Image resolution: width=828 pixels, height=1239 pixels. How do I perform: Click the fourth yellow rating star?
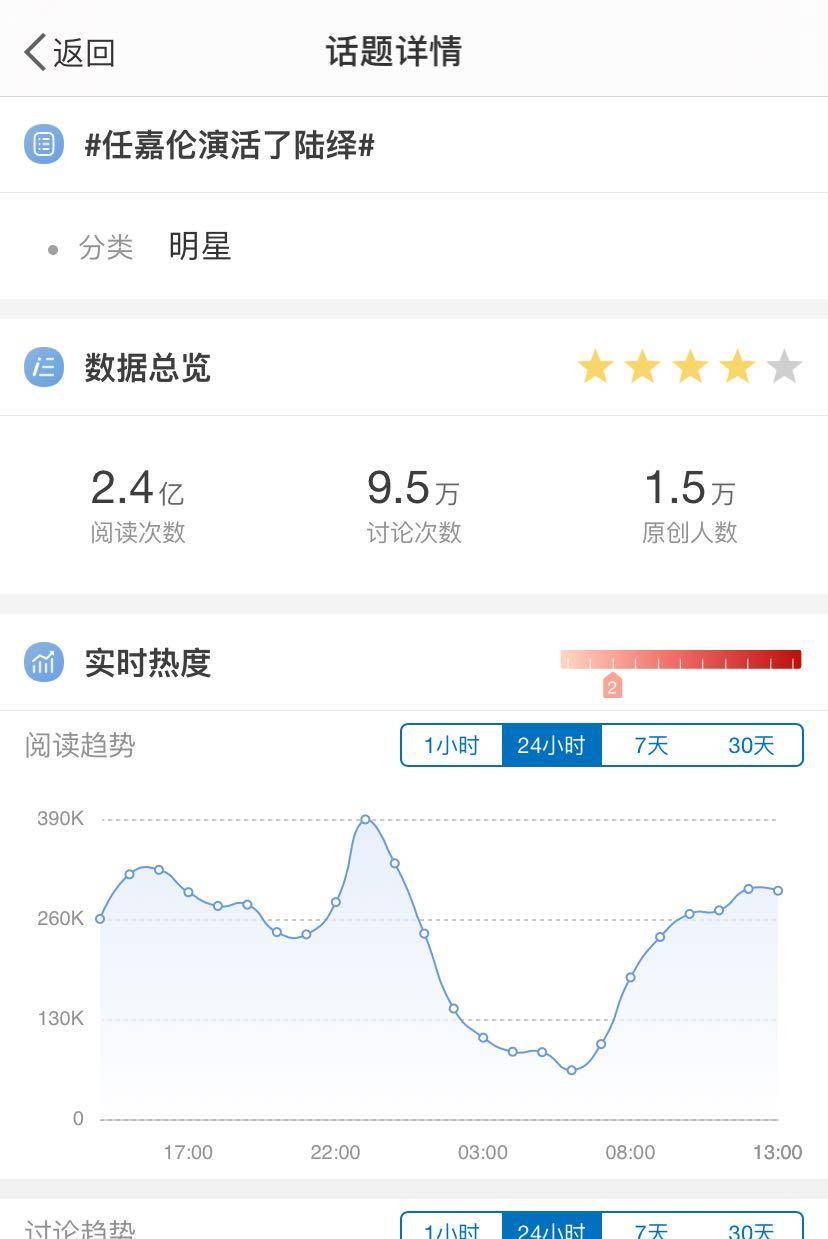point(737,366)
